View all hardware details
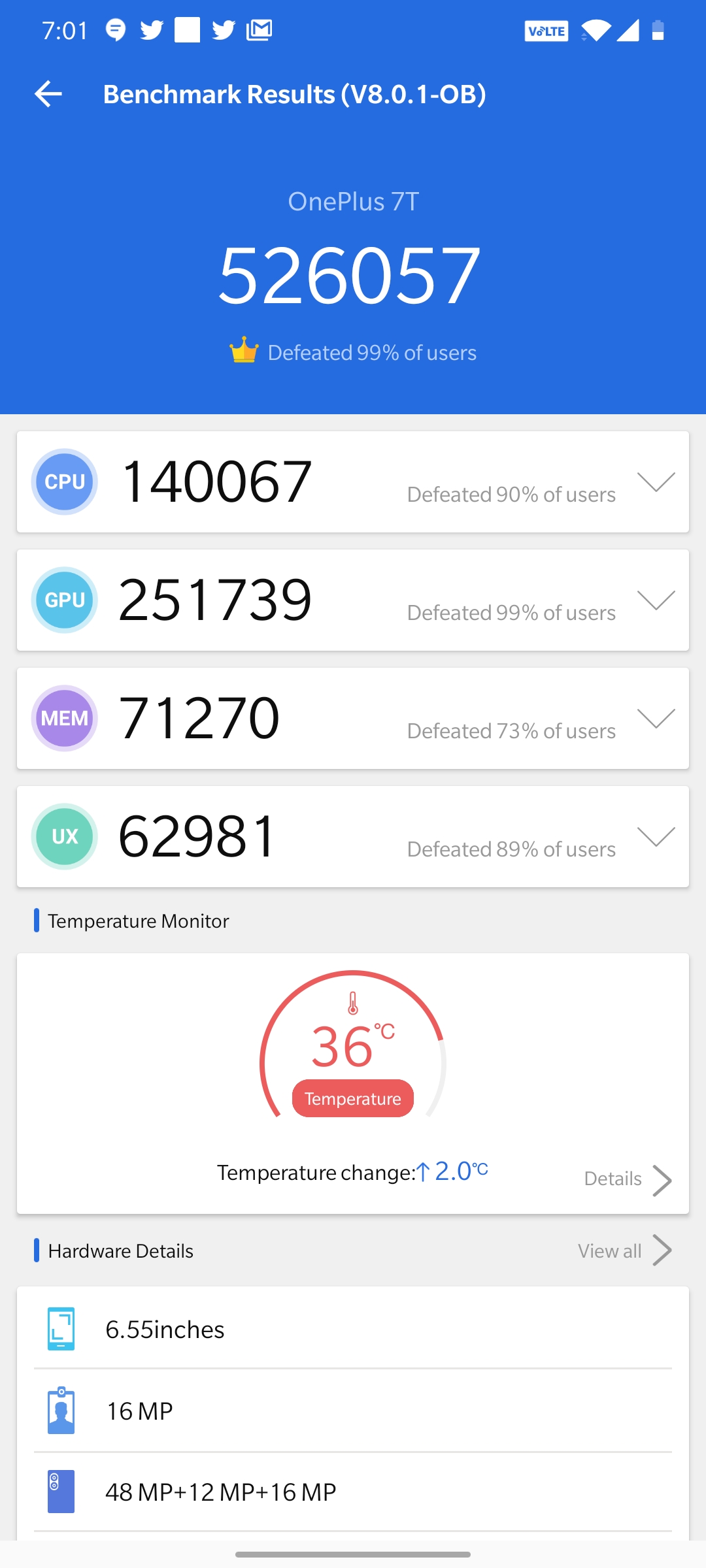706x1568 pixels. click(624, 1251)
